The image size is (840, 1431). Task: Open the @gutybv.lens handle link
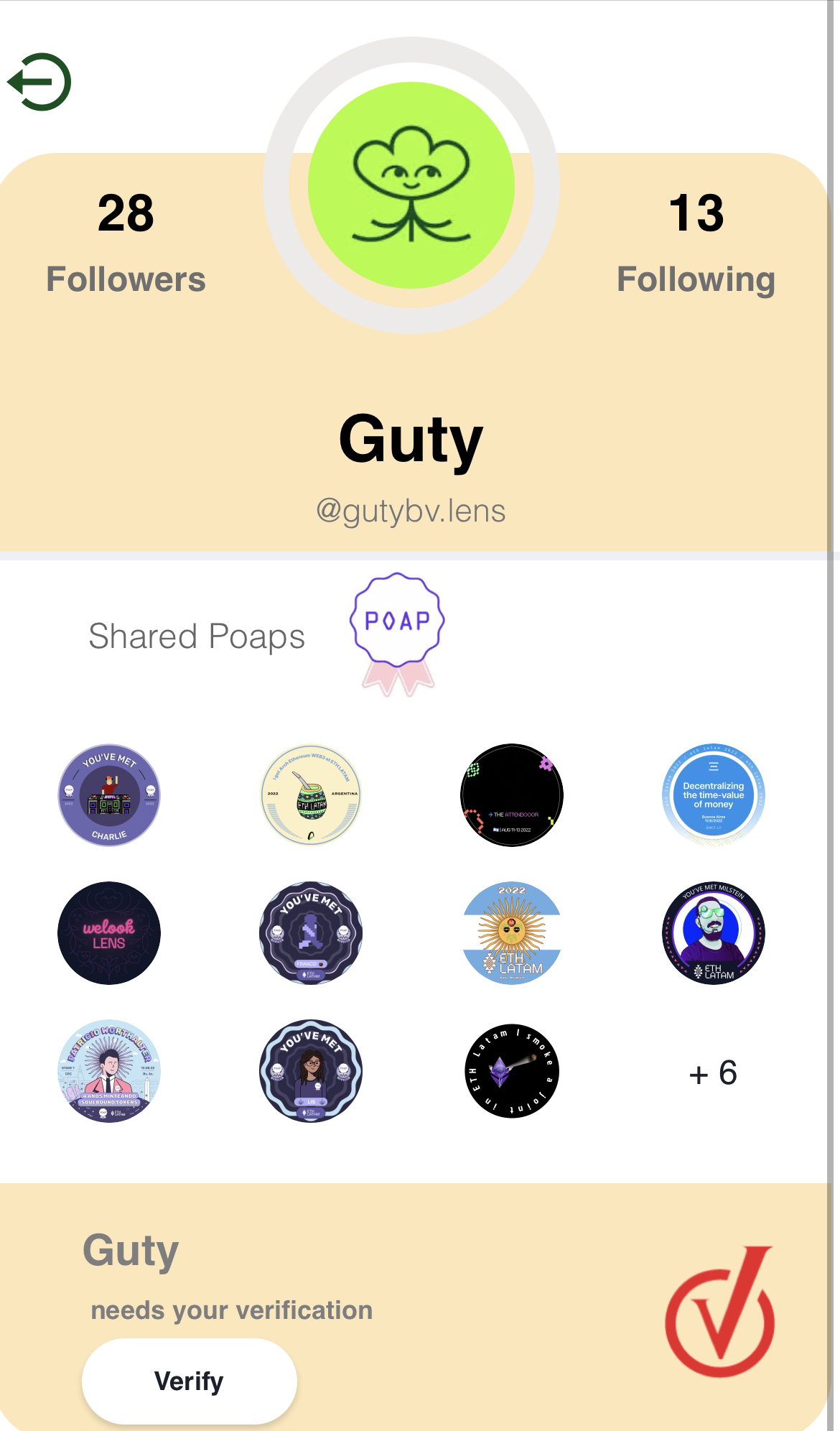click(414, 511)
